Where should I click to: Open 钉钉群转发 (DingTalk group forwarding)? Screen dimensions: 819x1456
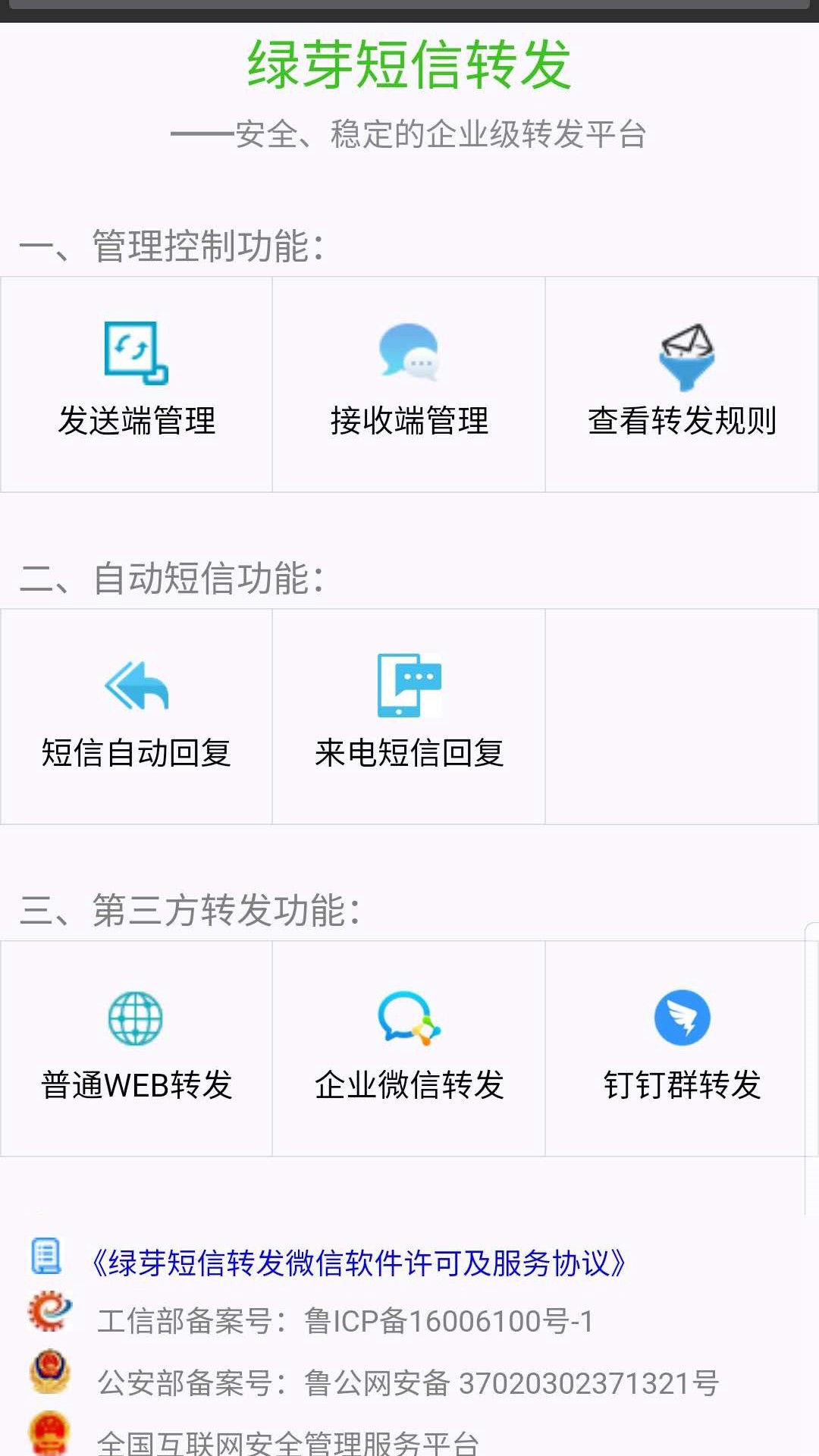(x=682, y=1050)
